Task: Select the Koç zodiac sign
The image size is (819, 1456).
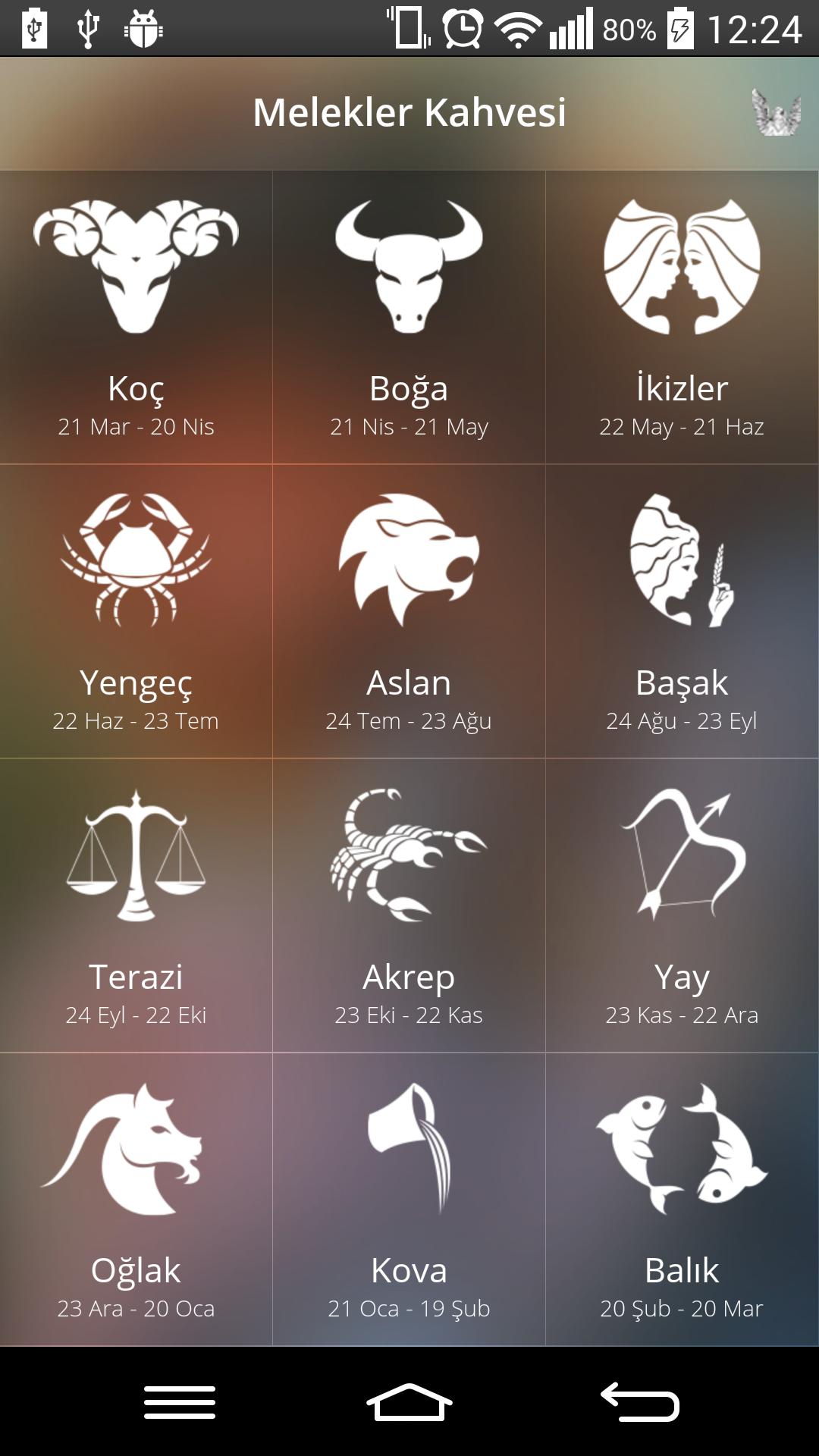Action: 136,317
